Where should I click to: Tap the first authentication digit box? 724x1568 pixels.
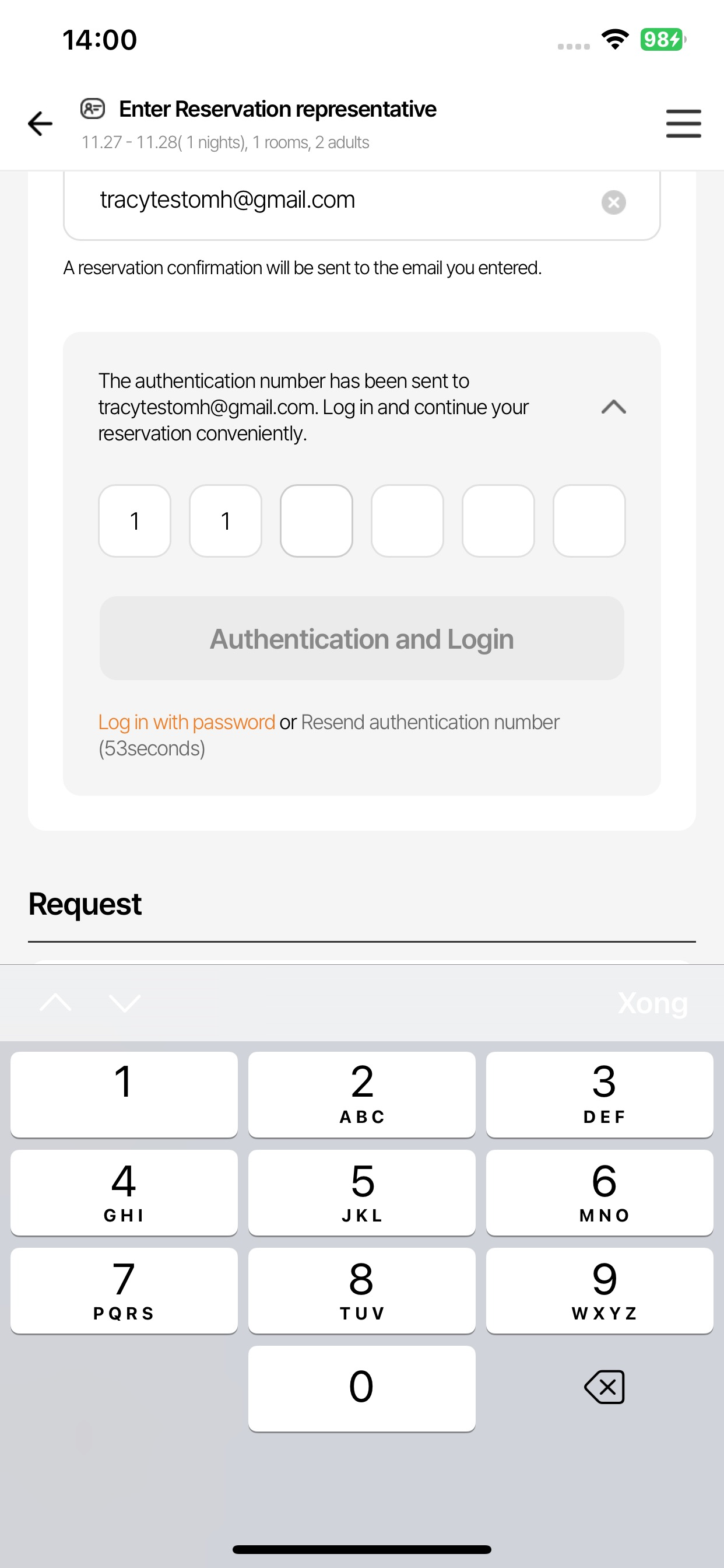click(x=135, y=521)
